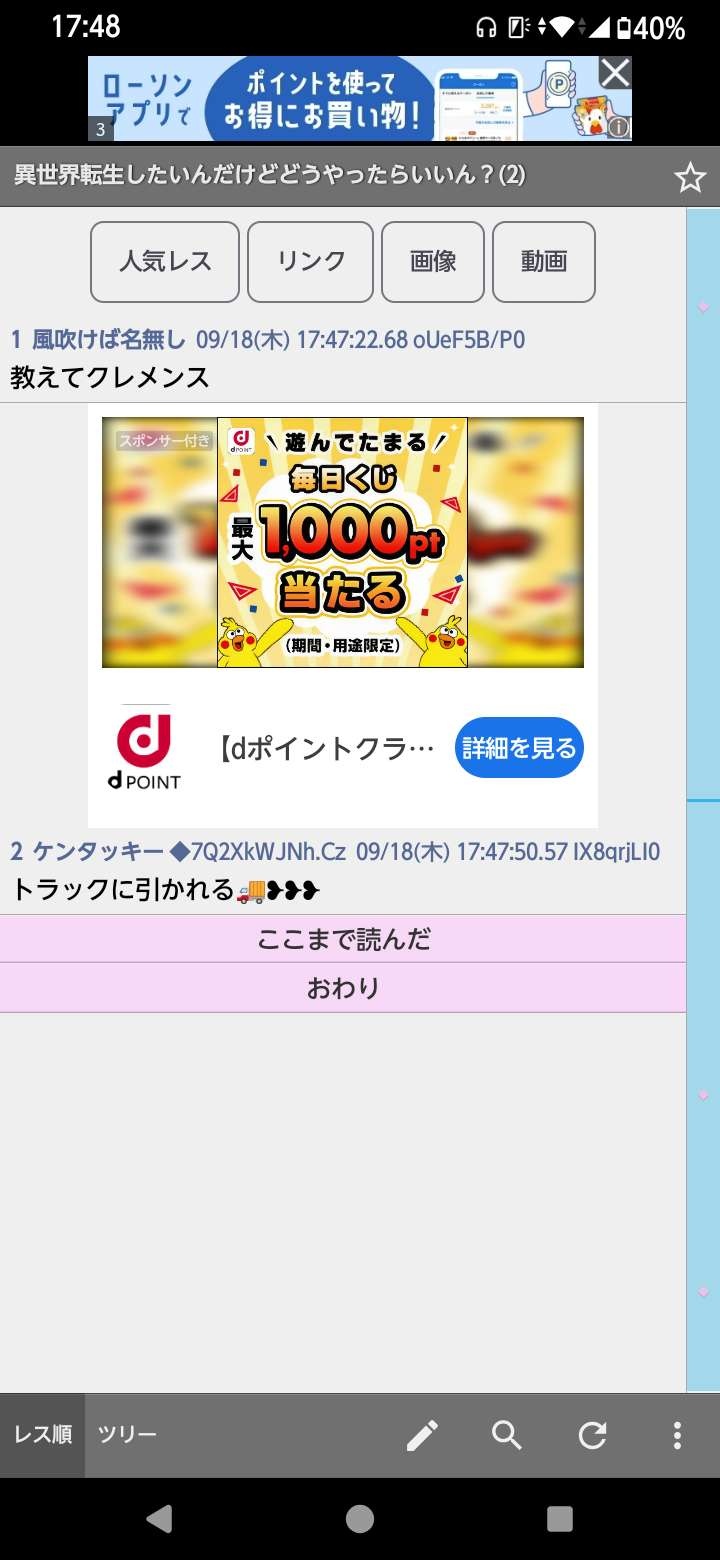Open the dPoint lottery ad image
This screenshot has width=720, height=1560.
(x=343, y=542)
